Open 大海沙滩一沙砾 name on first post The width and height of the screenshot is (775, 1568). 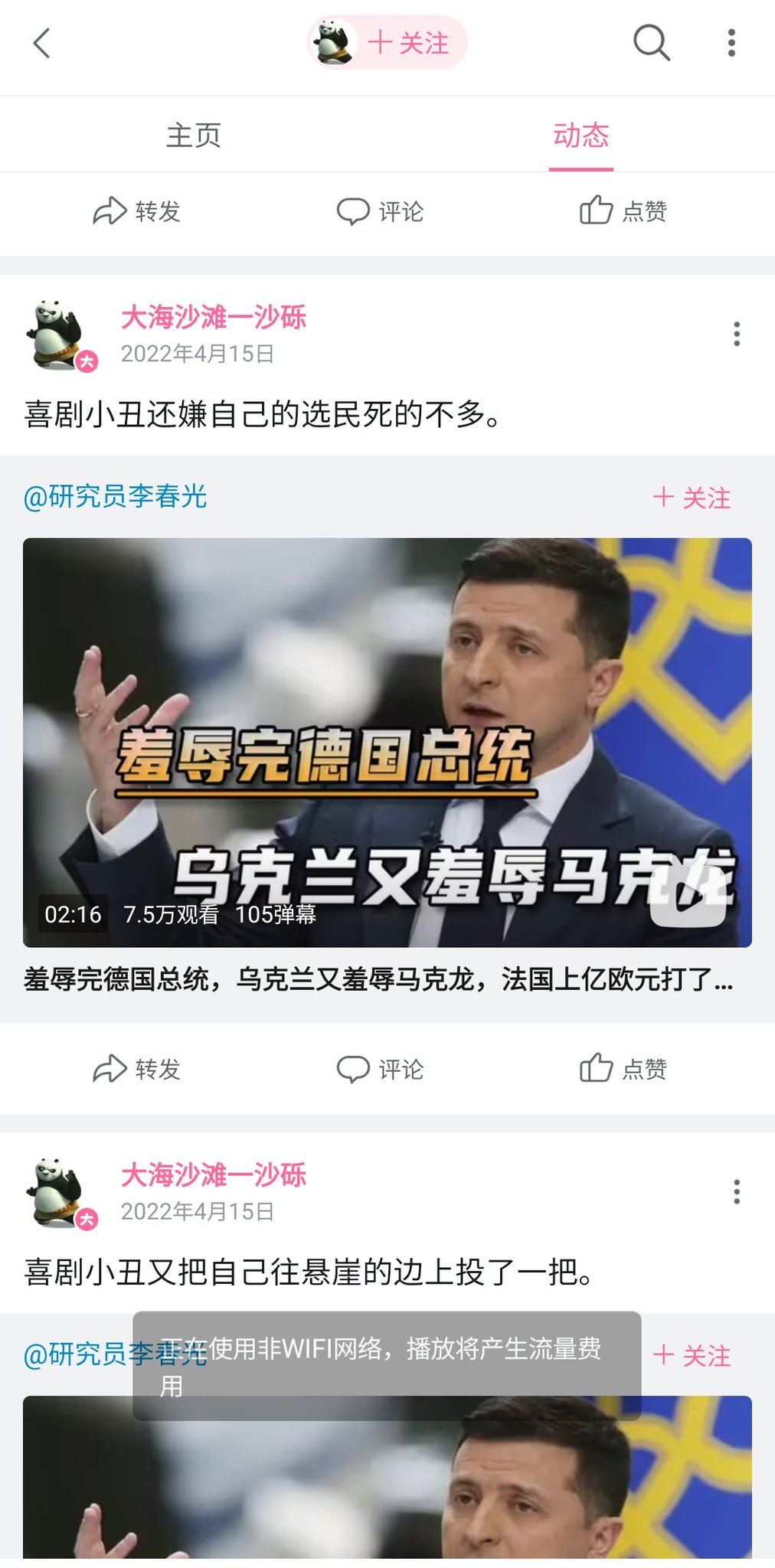[214, 317]
